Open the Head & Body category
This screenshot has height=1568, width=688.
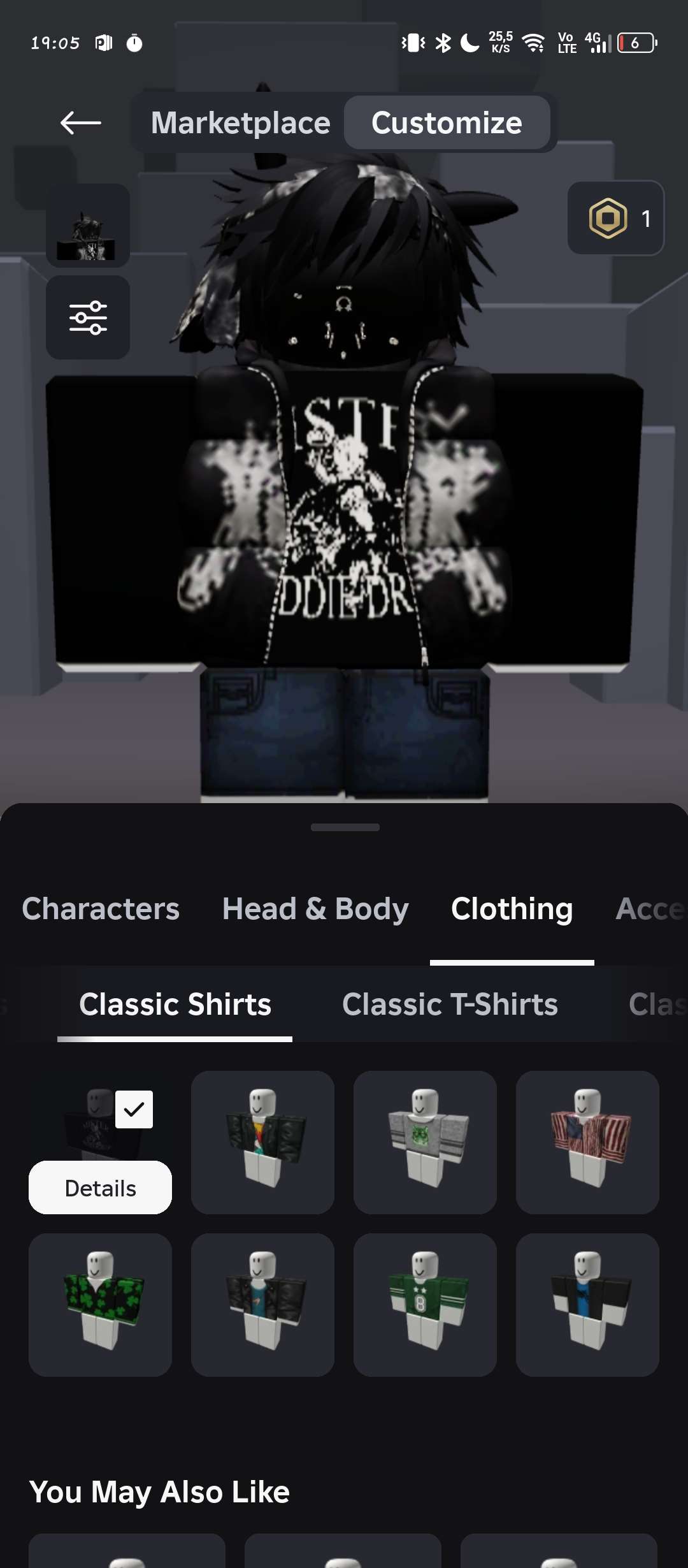click(x=315, y=909)
